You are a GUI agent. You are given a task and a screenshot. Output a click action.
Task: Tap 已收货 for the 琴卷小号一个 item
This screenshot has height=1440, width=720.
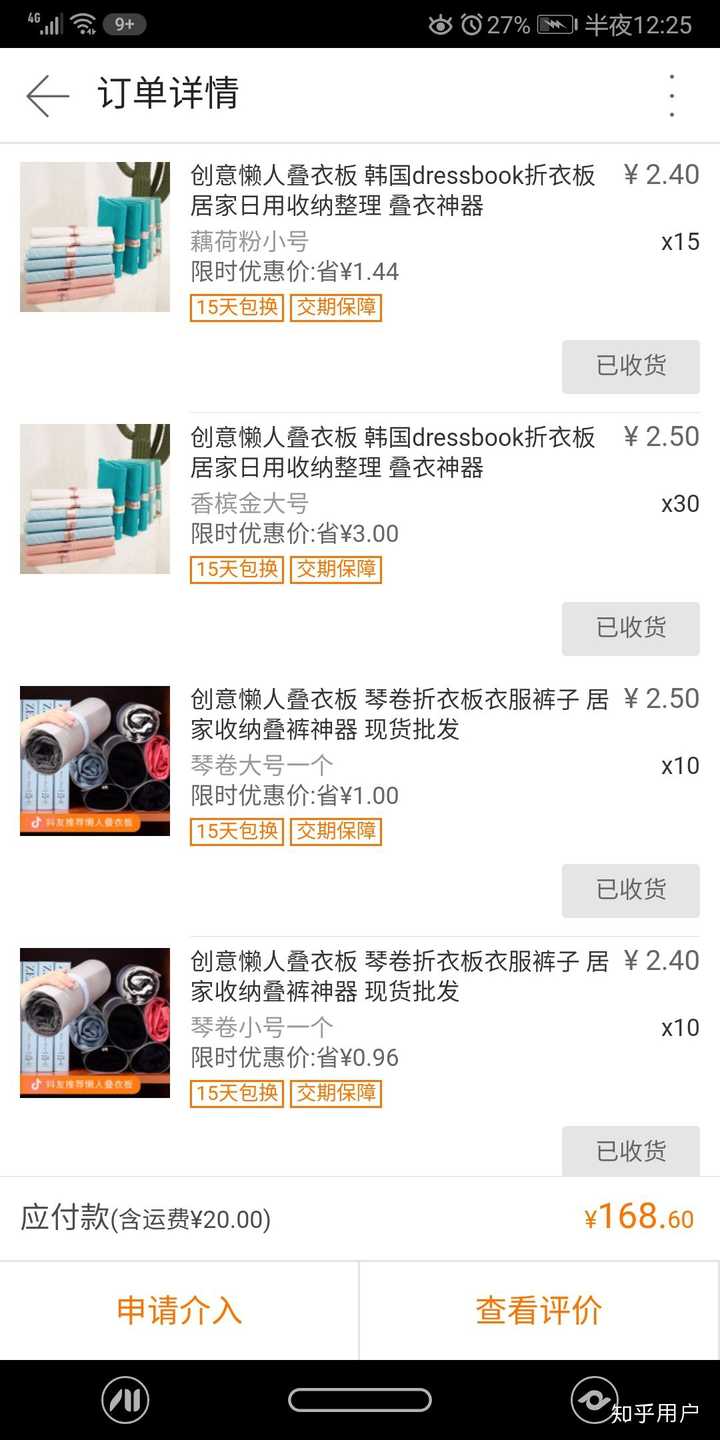tap(630, 1152)
